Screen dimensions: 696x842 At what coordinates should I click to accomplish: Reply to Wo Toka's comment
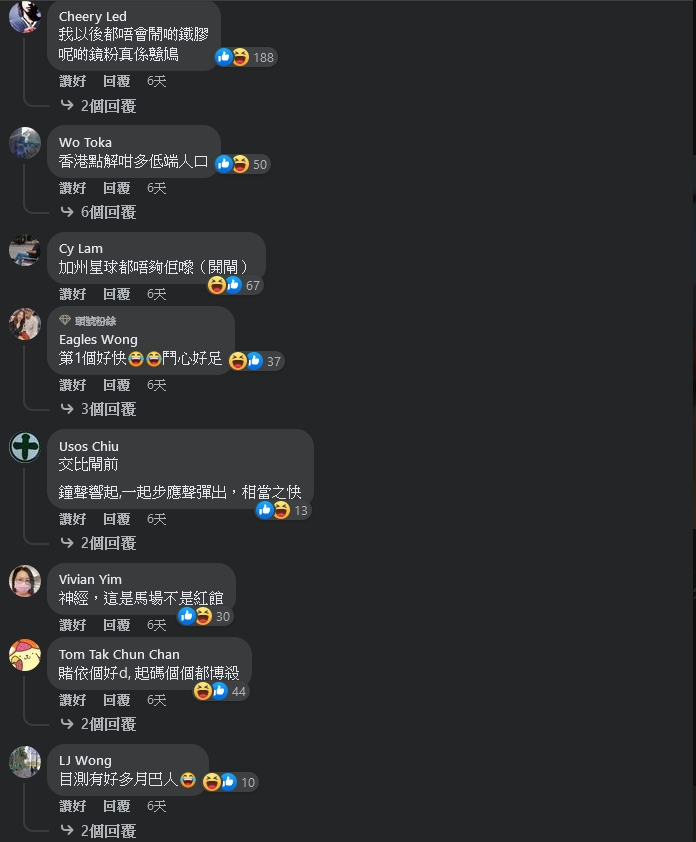116,188
